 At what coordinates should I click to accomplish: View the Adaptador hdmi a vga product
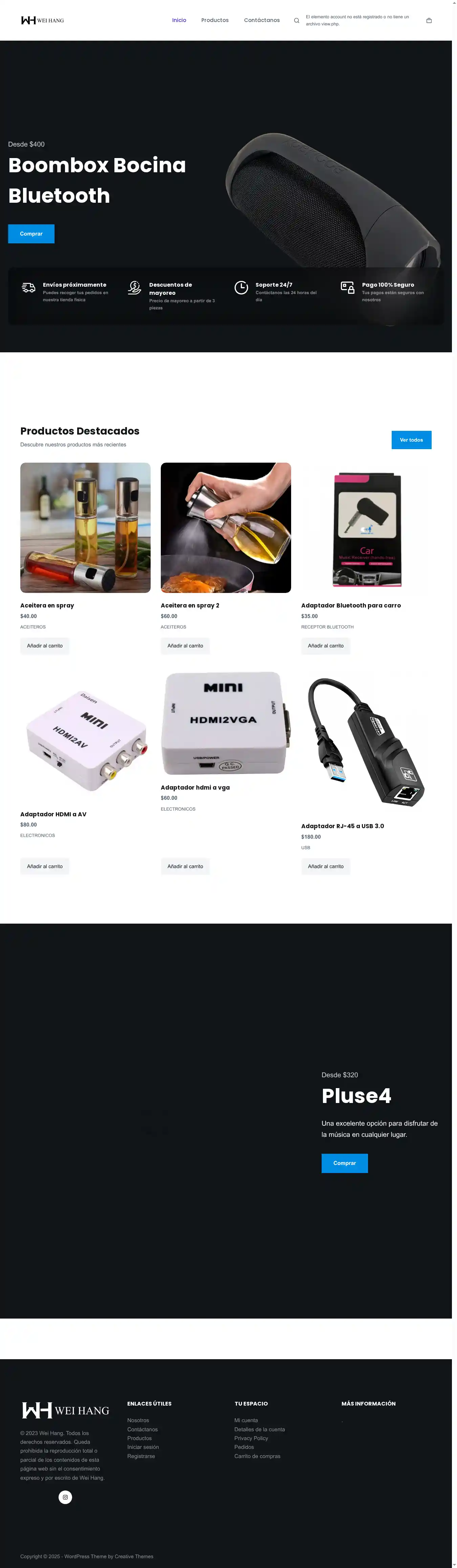click(x=195, y=788)
